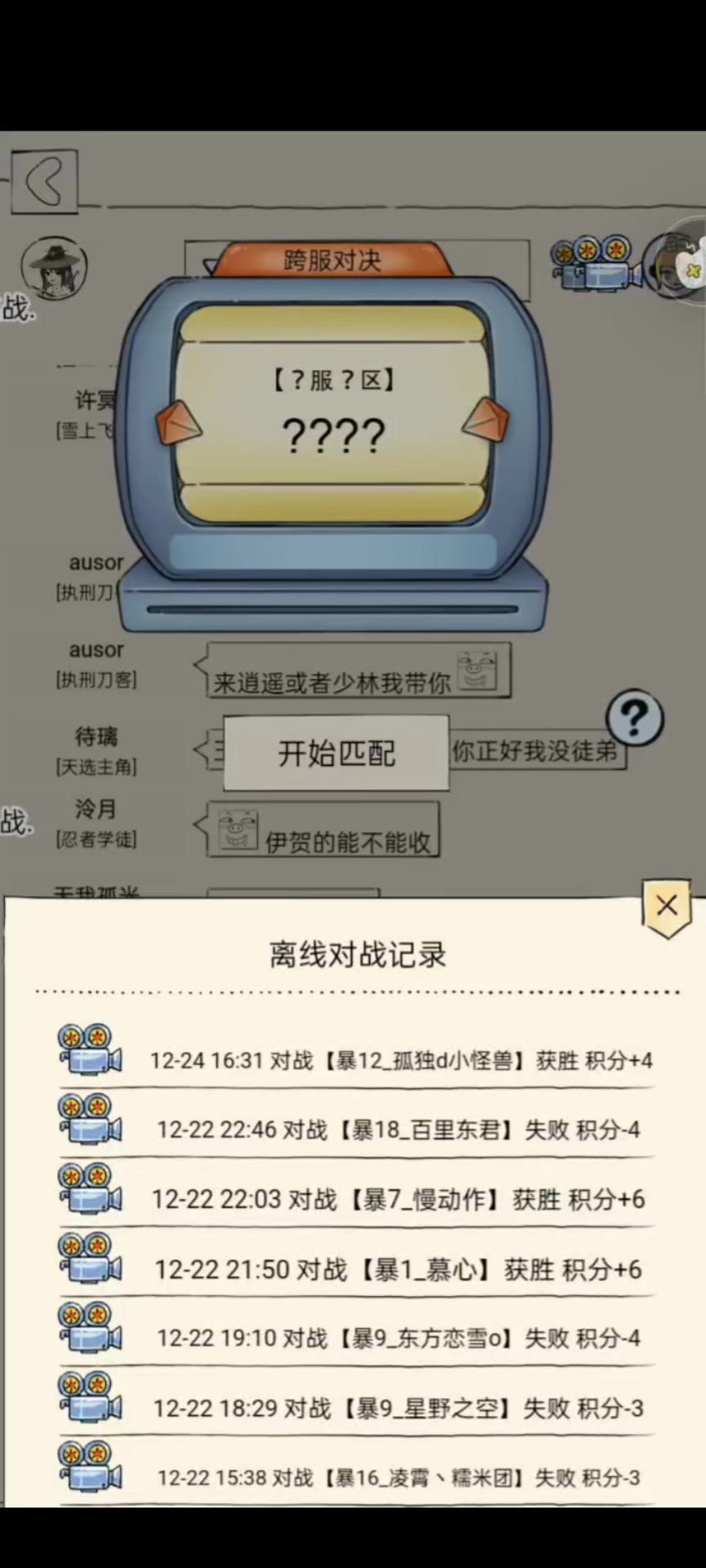Watch replay of battle against 暴9_东方恋雪o
This screenshot has width=706, height=1568.
[89, 1327]
